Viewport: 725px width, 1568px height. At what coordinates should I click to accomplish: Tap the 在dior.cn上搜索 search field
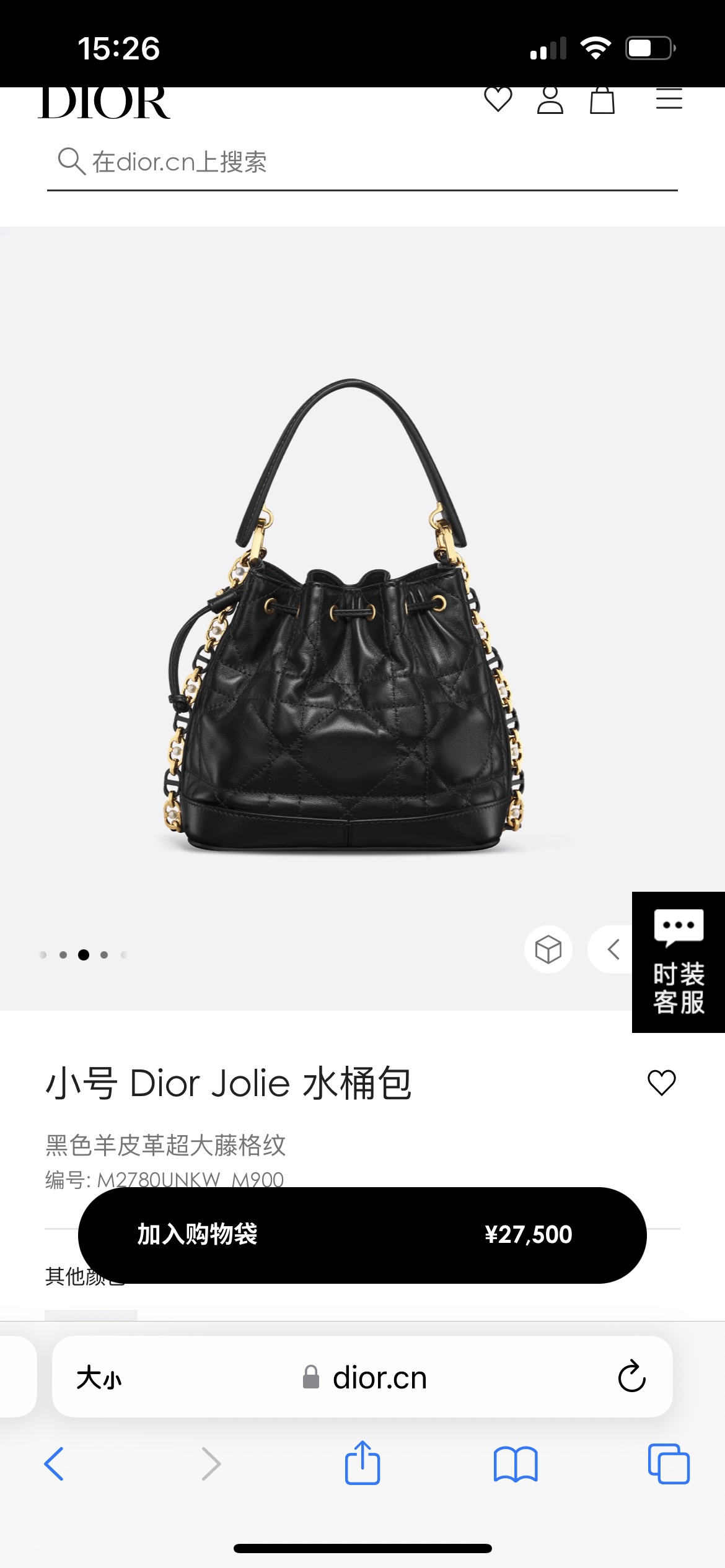(362, 162)
